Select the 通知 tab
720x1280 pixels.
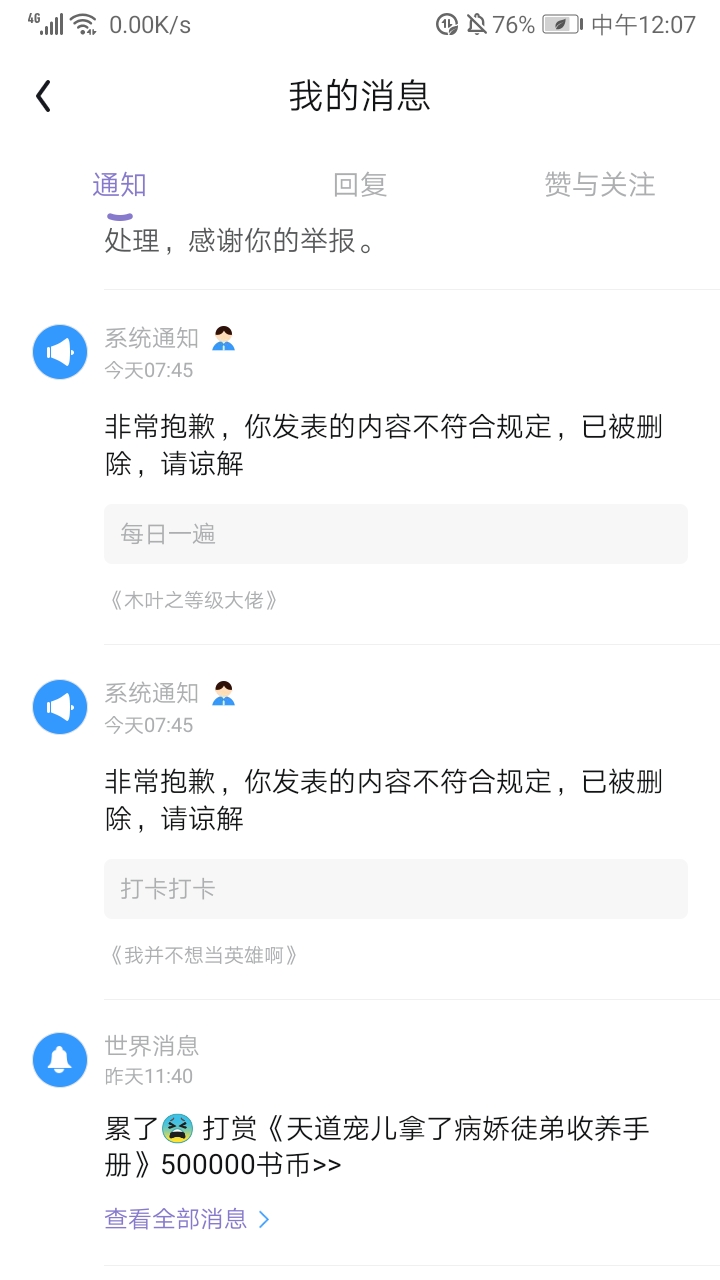tap(120, 185)
